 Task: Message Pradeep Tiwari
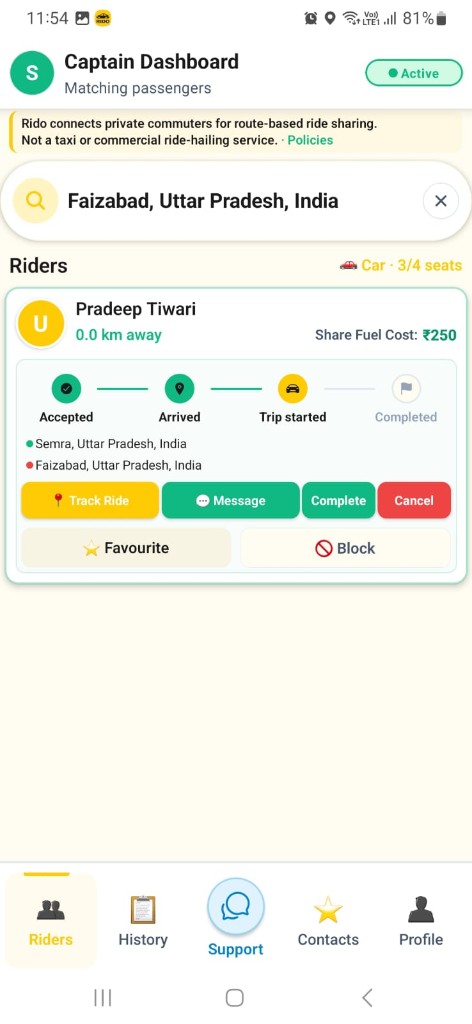[x=230, y=500]
